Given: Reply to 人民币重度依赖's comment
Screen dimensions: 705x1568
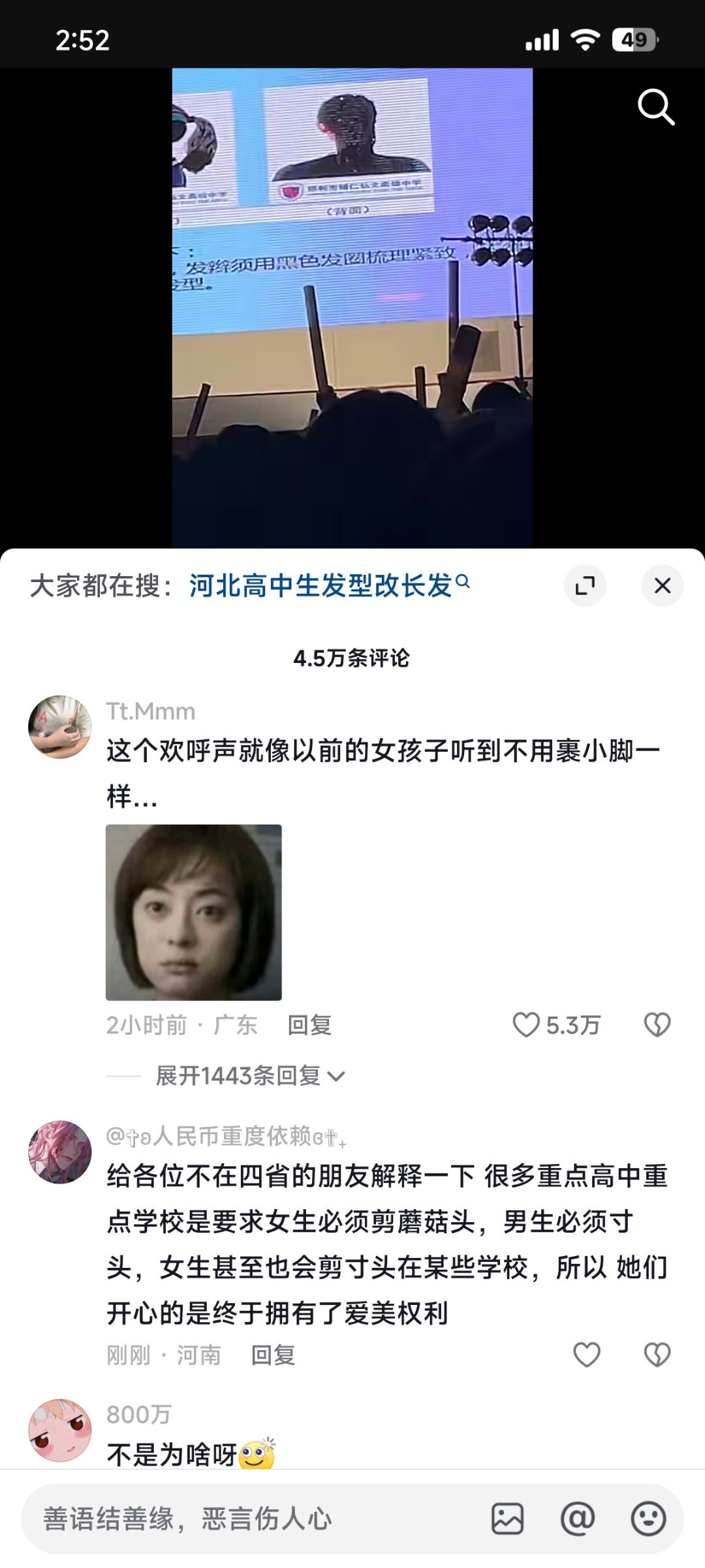Looking at the screenshot, I should pyautogui.click(x=273, y=1355).
